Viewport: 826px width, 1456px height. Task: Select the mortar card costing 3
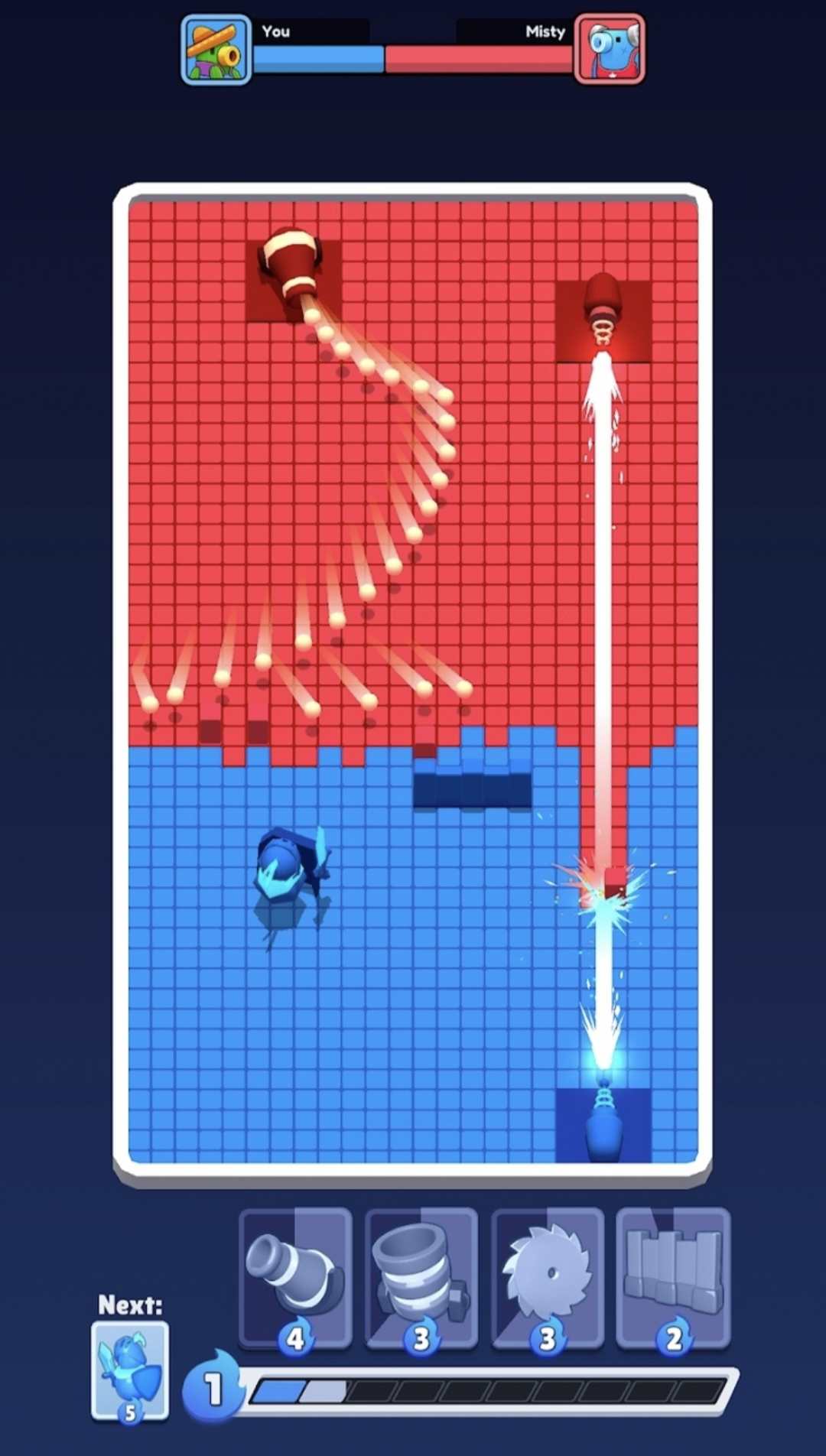coord(421,1277)
